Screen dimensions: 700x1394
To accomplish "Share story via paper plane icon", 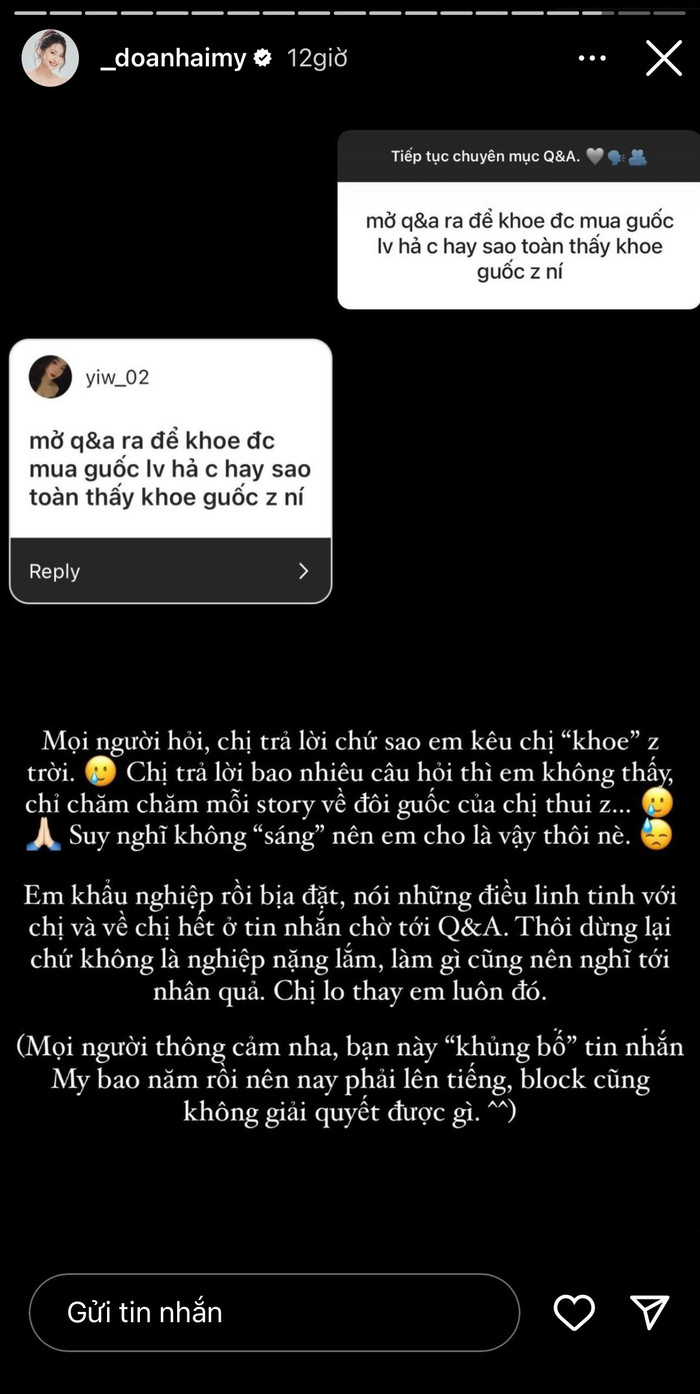I will click(649, 1312).
